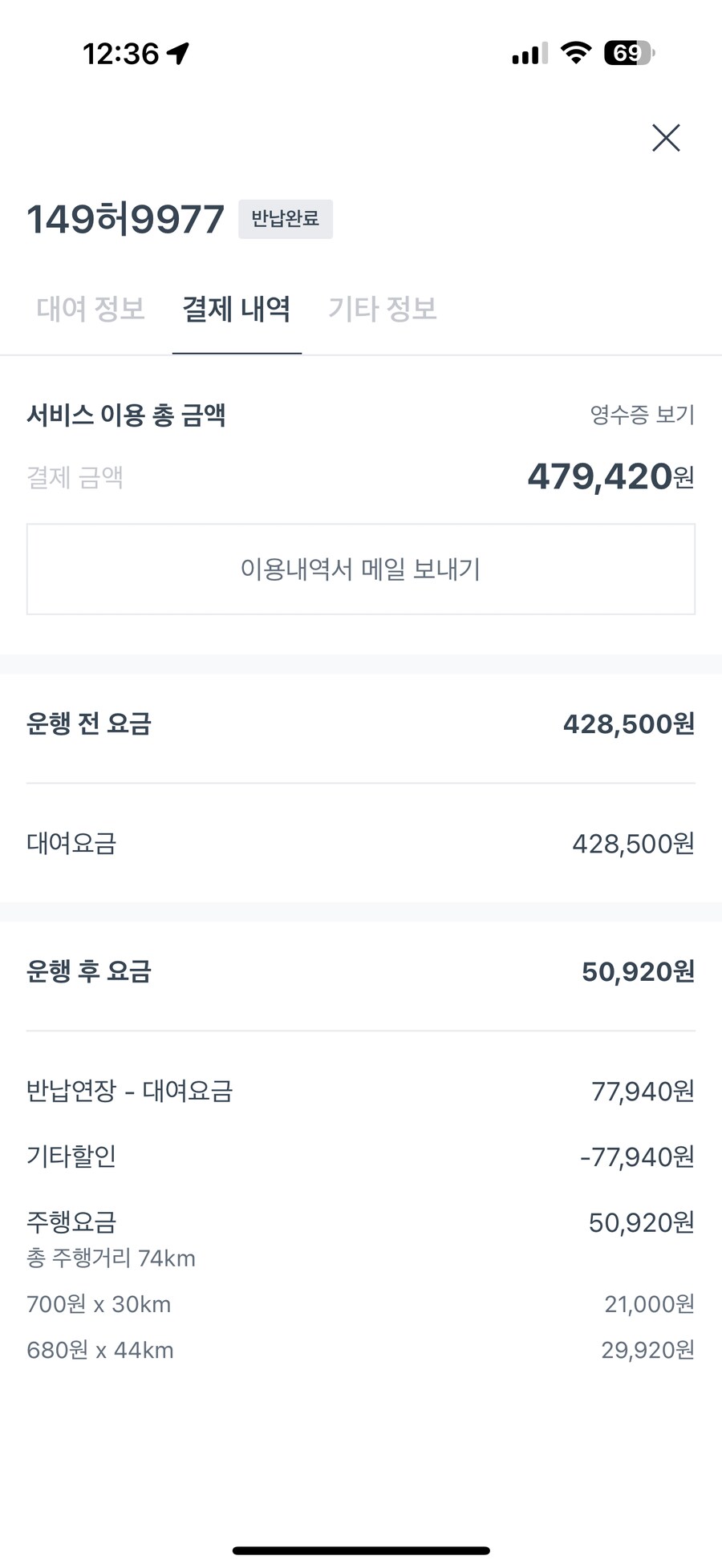The image size is (722, 1568).
Task: Open the receipt via 영수증 보기
Action: (640, 415)
